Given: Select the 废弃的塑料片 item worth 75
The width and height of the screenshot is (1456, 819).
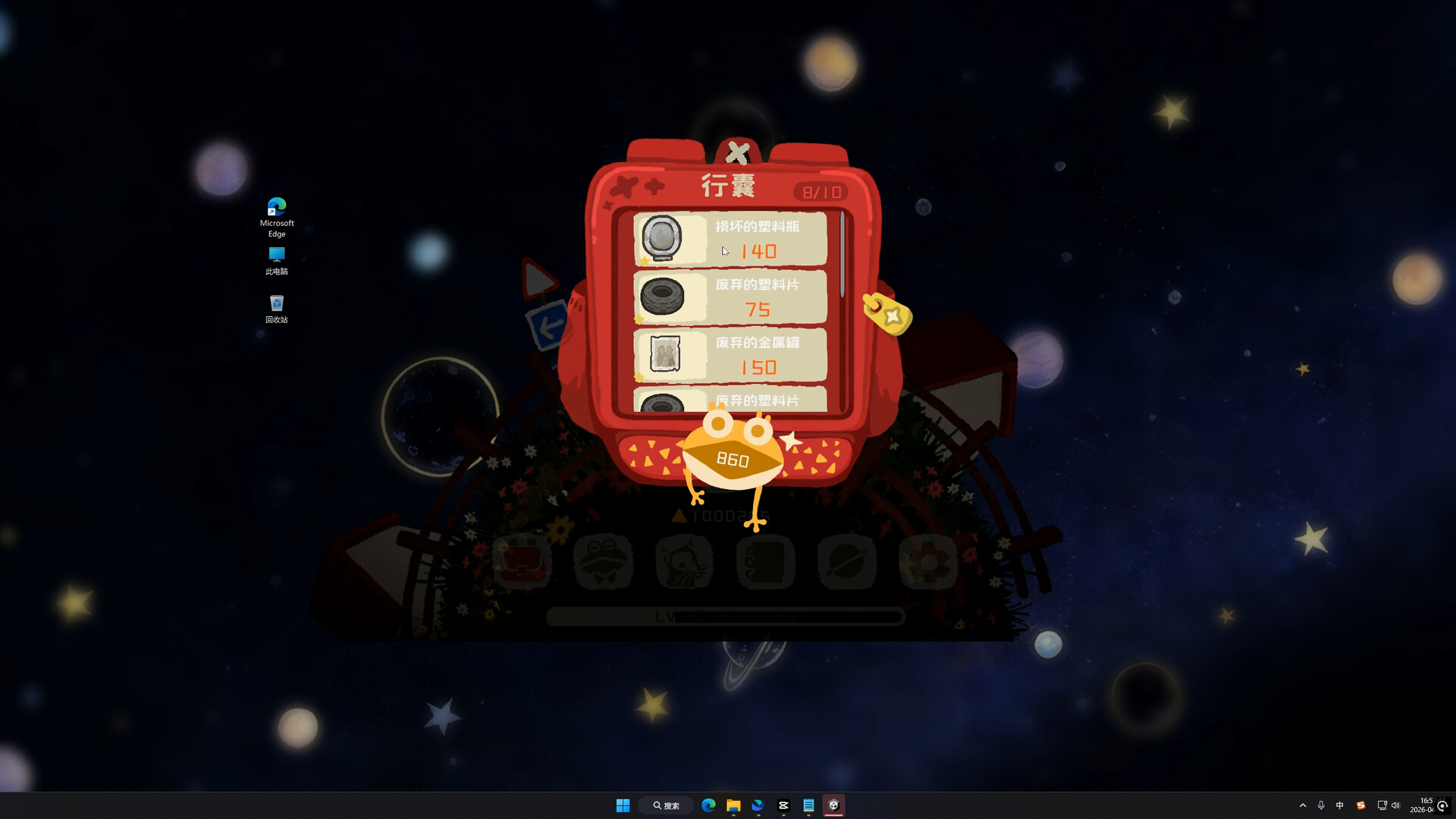Looking at the screenshot, I should (x=730, y=297).
